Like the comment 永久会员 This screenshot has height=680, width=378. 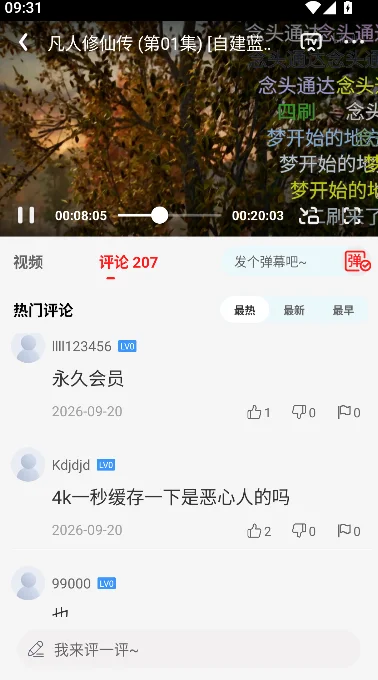pos(258,412)
